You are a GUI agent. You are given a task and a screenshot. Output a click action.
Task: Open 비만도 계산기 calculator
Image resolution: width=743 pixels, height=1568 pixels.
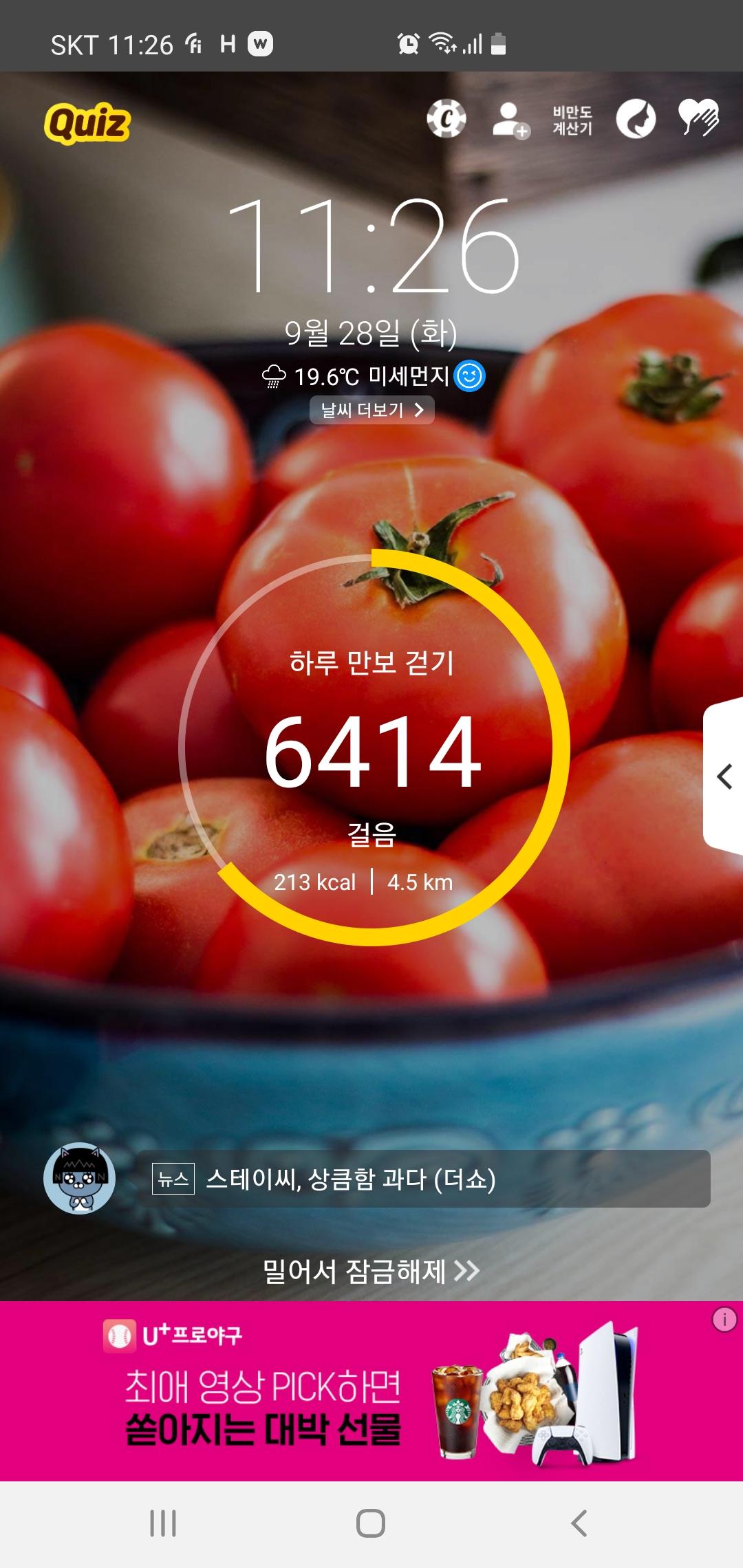pyautogui.click(x=572, y=120)
